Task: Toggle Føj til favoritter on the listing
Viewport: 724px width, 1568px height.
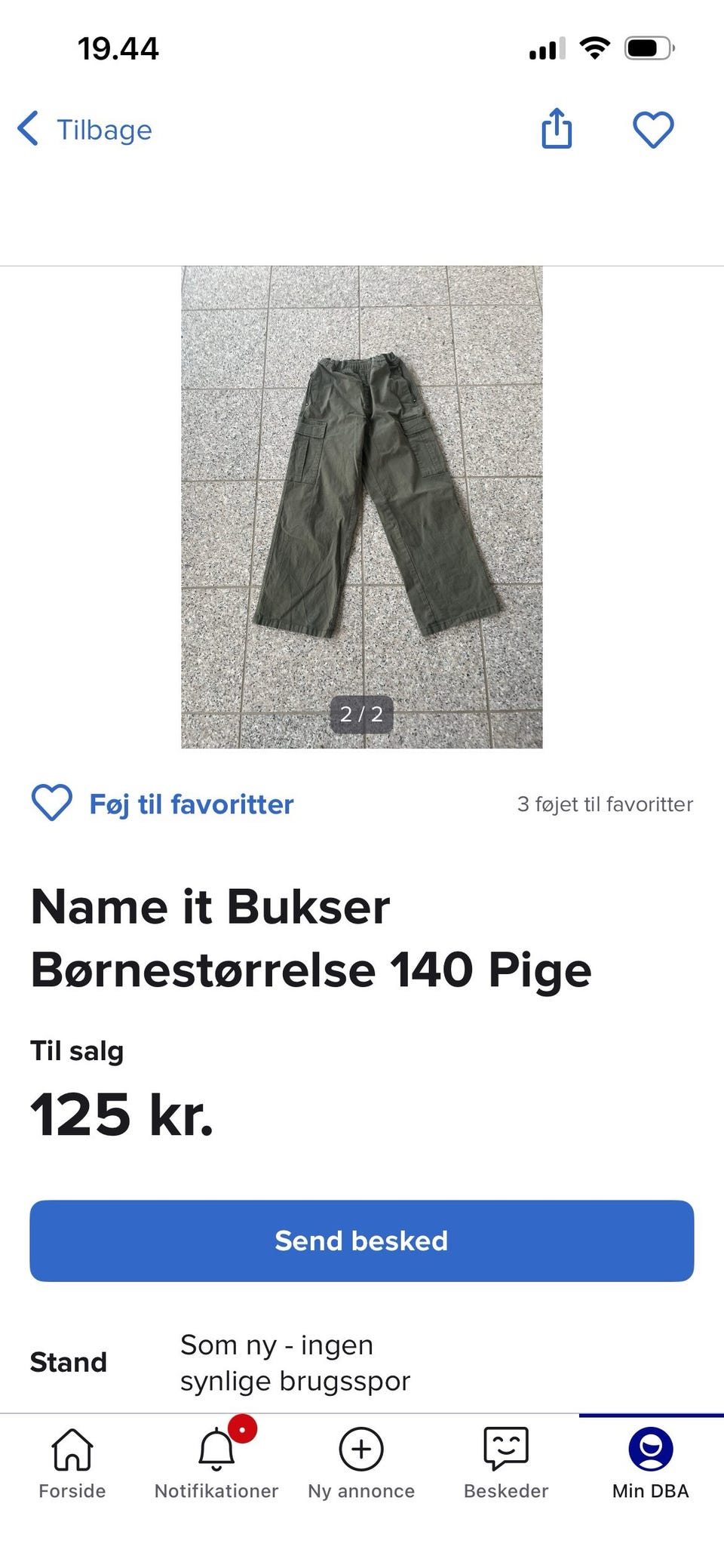Action: tap(51, 803)
